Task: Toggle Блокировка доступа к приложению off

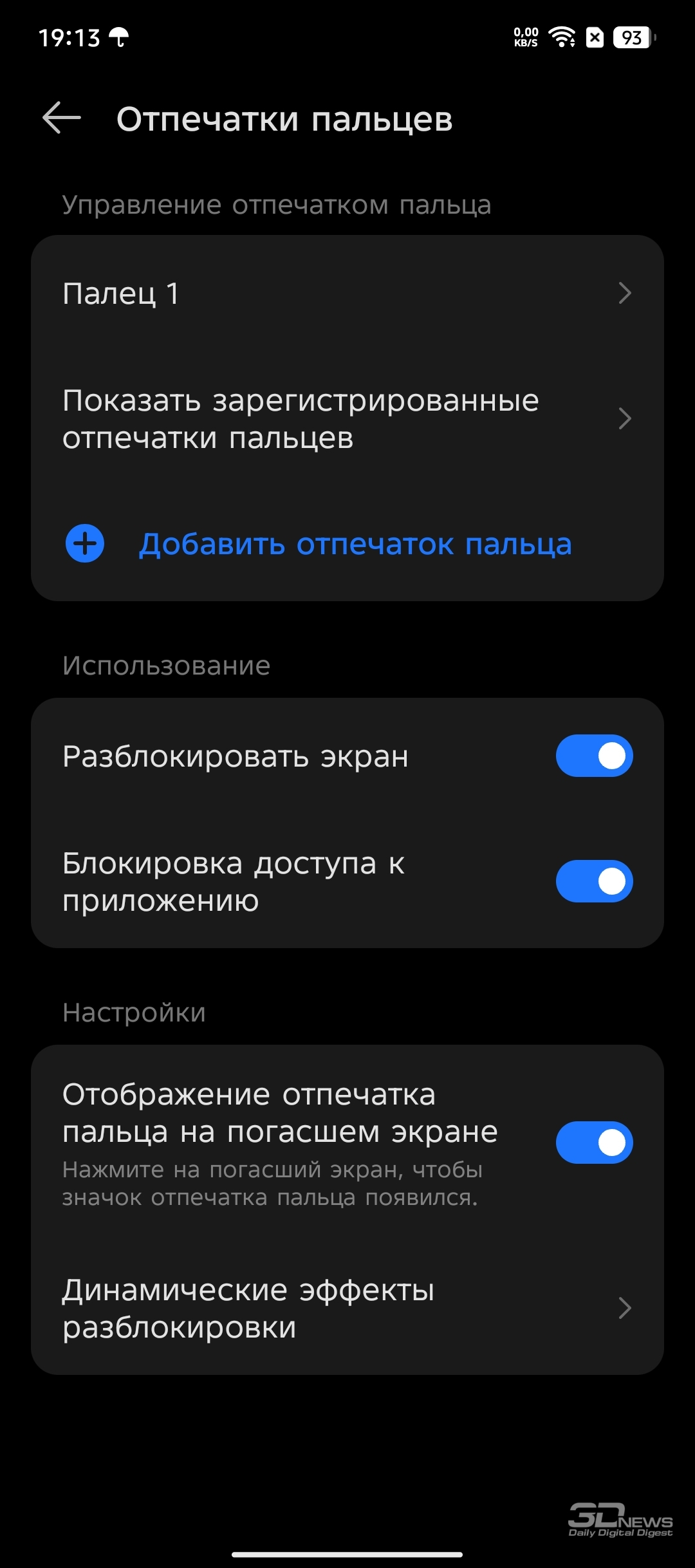Action: 594,881
